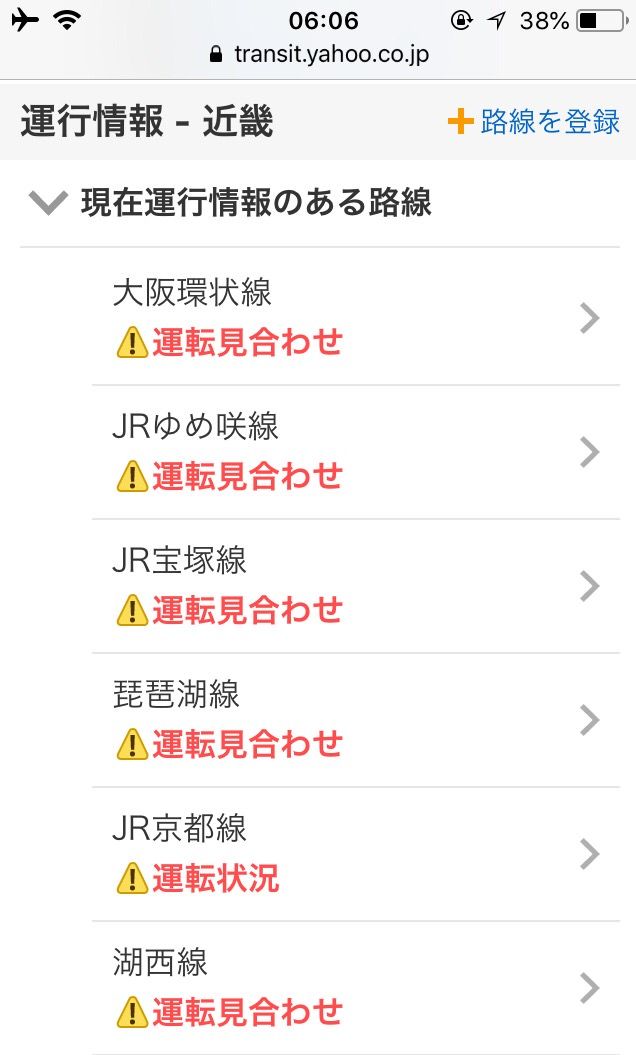Check 琵琶湖線 operation info
Image resolution: width=636 pixels, height=1055 pixels.
pyautogui.click(x=356, y=720)
